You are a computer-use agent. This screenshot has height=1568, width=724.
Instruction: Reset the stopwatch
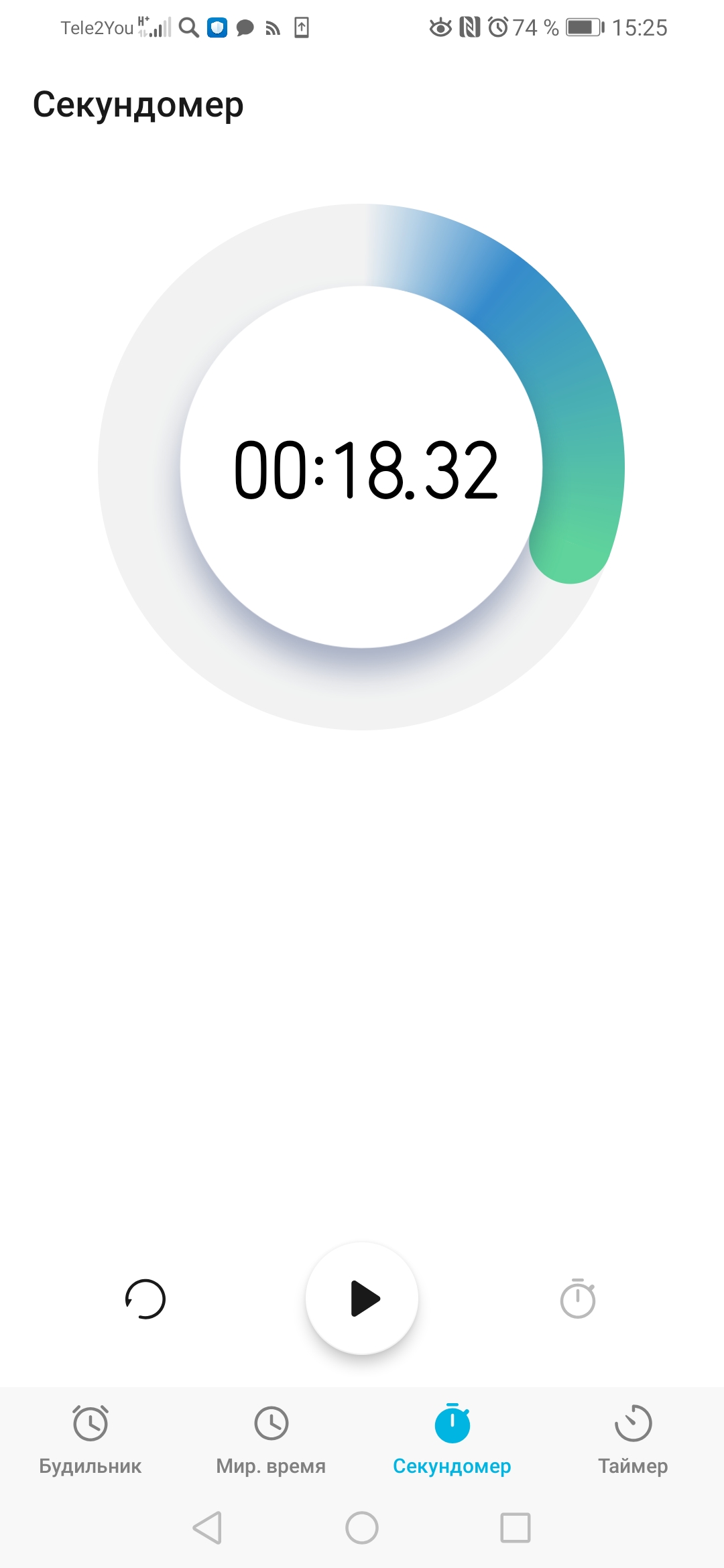click(x=145, y=1299)
